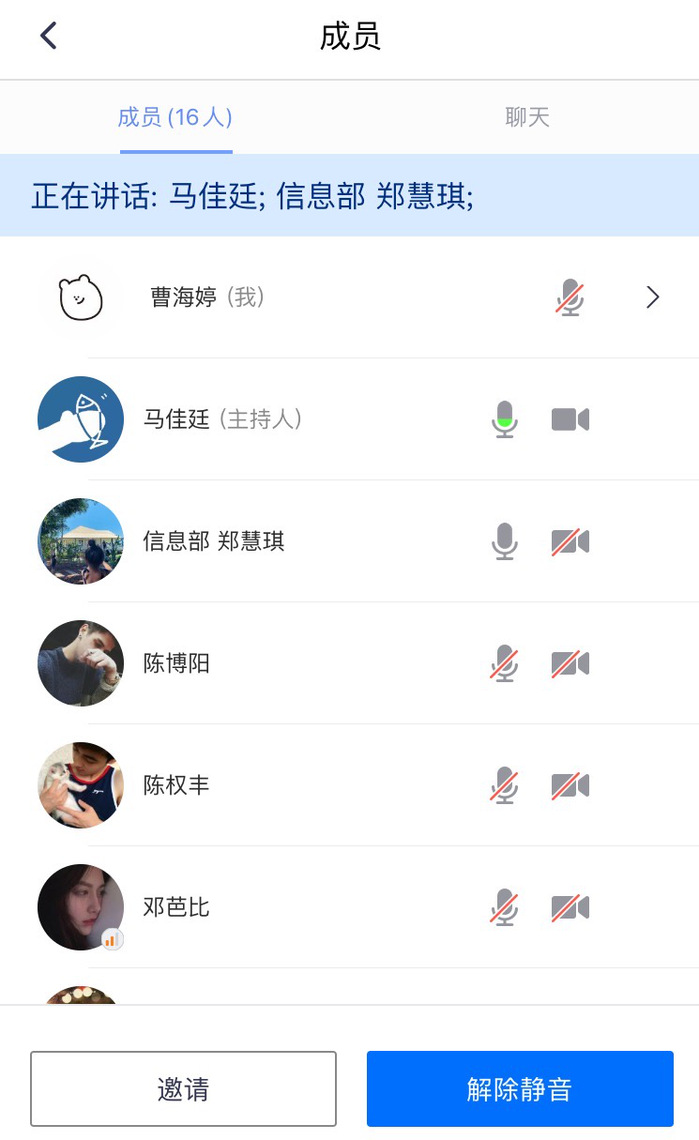Tap the camera icon for 马佳廷

click(570, 420)
